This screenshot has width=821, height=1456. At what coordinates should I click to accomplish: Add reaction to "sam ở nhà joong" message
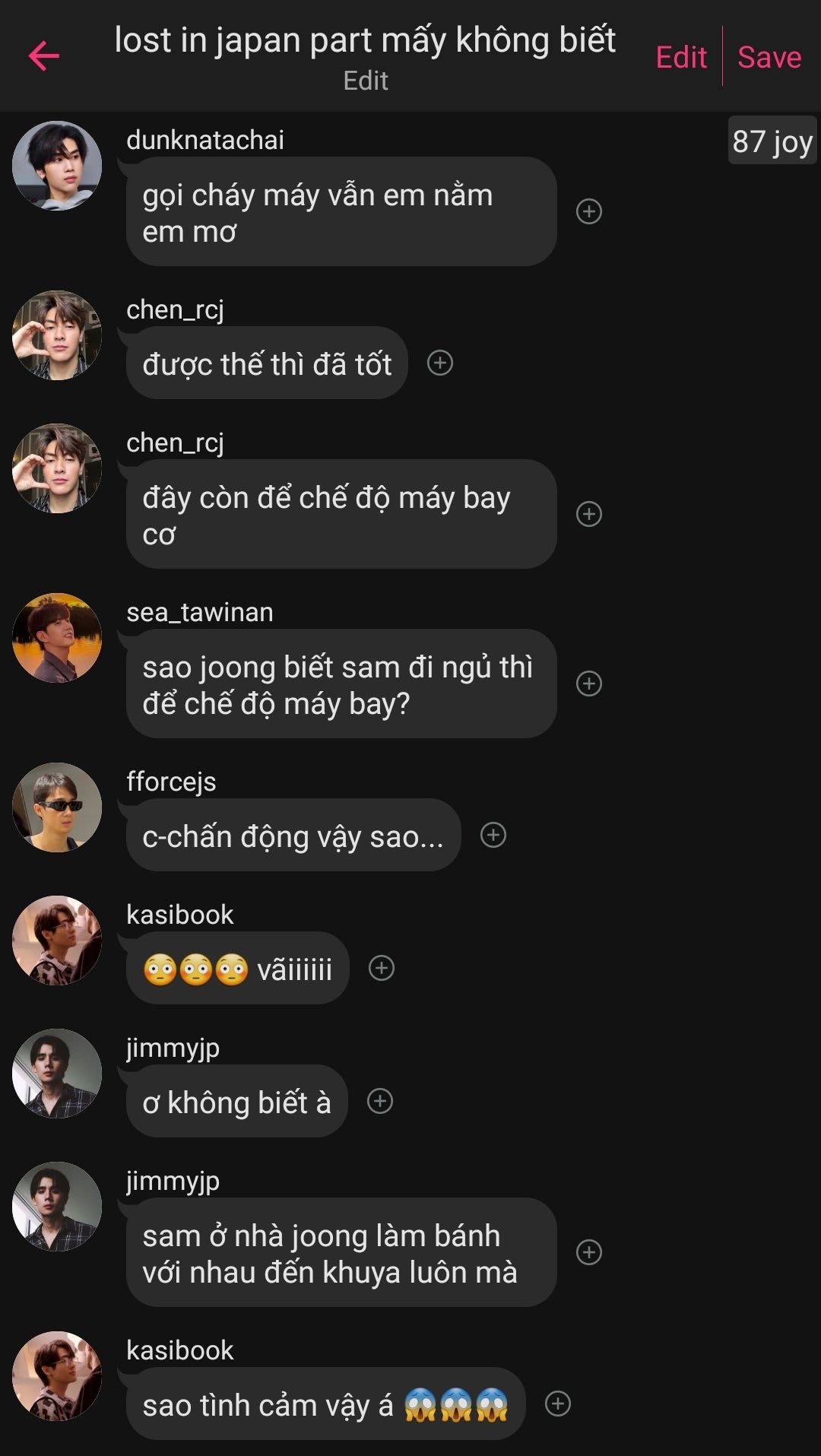coord(589,1252)
